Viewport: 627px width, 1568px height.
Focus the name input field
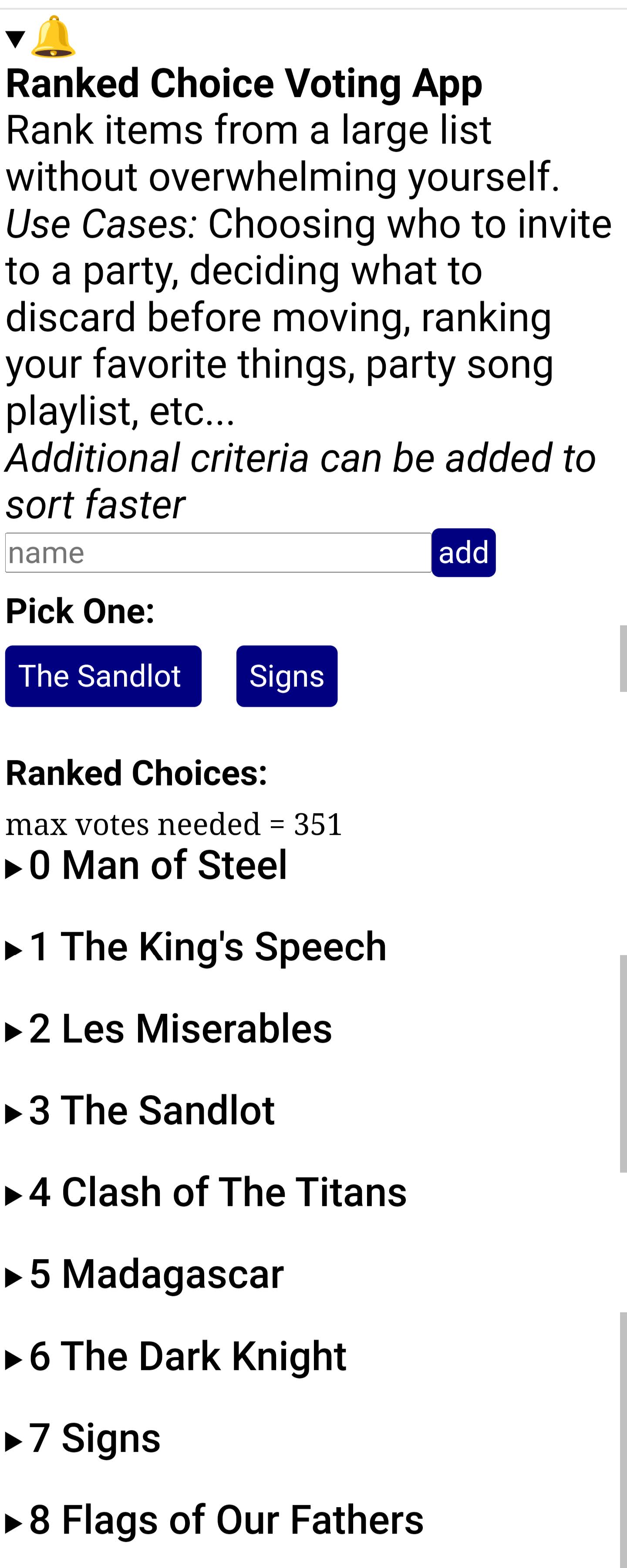coord(218,553)
